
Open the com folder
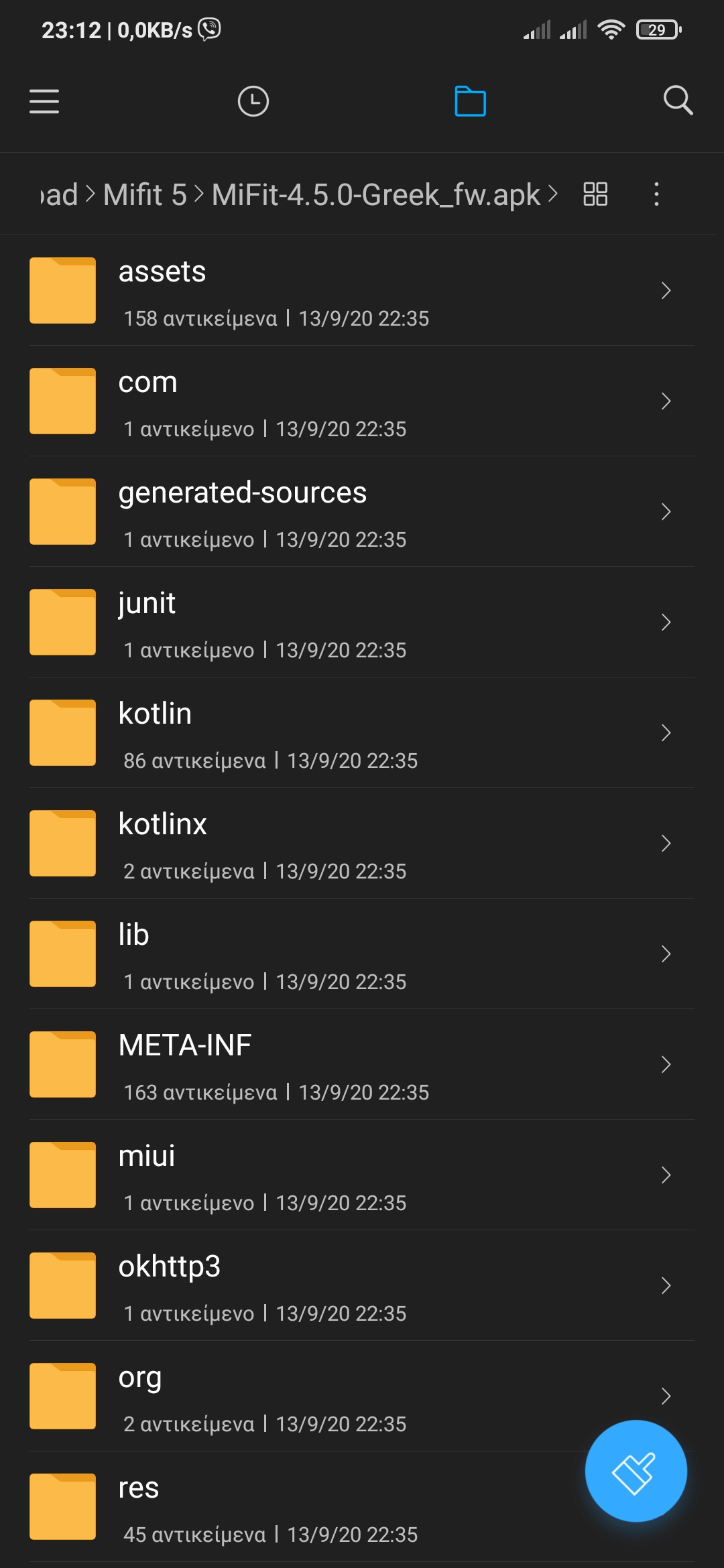coord(335,401)
